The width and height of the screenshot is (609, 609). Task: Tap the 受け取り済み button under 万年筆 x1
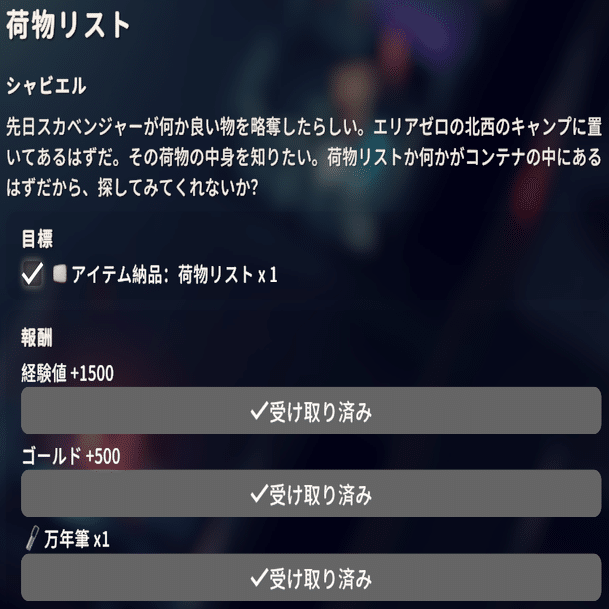tap(311, 577)
